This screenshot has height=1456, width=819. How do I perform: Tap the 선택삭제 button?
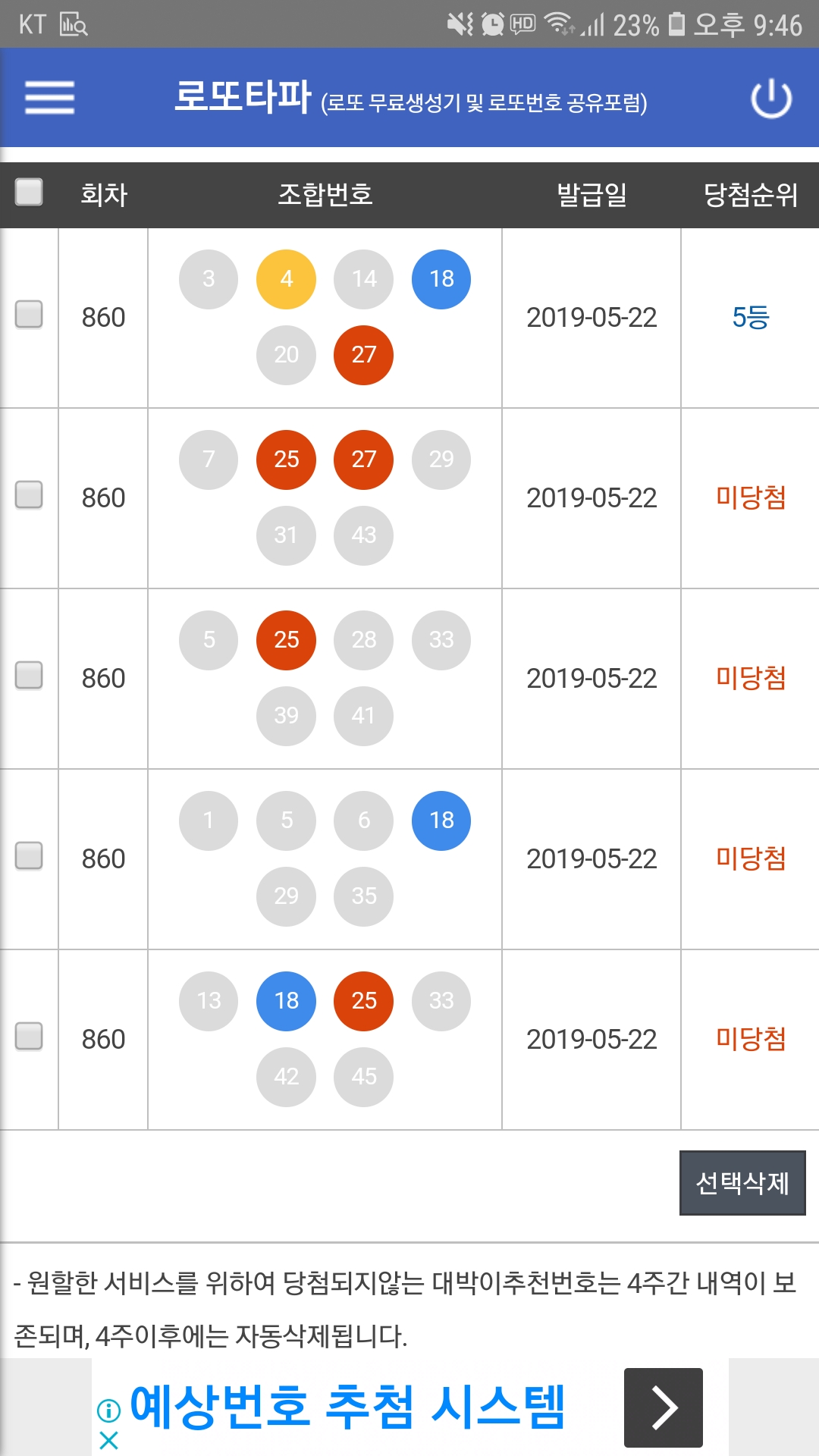point(742,1183)
